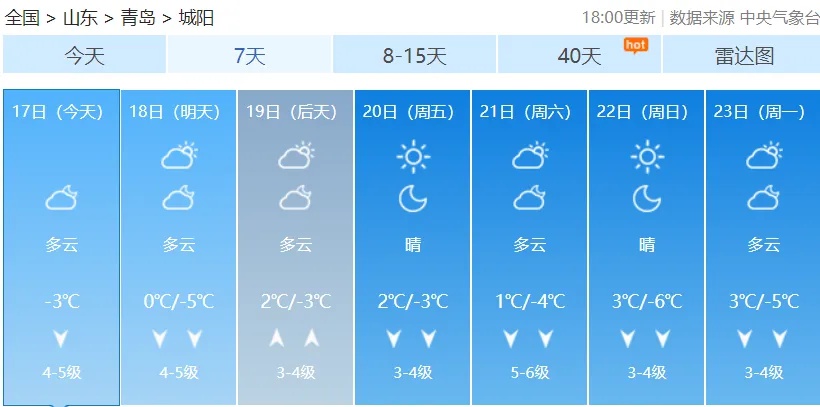820x407 pixels.
Task: Select the 7天 forecast tab
Action: (x=249, y=56)
